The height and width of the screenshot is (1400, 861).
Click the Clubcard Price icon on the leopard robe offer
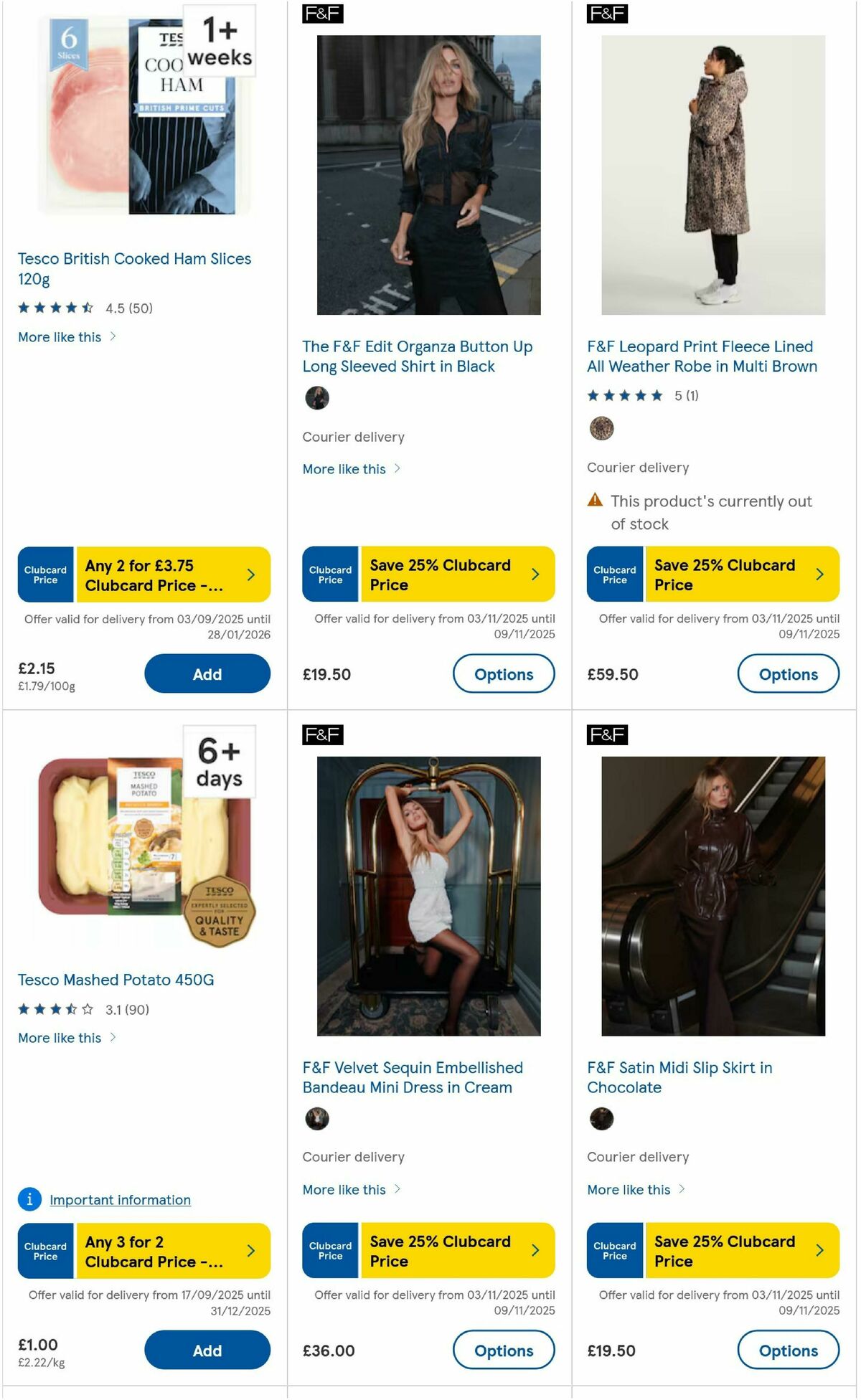tap(616, 574)
